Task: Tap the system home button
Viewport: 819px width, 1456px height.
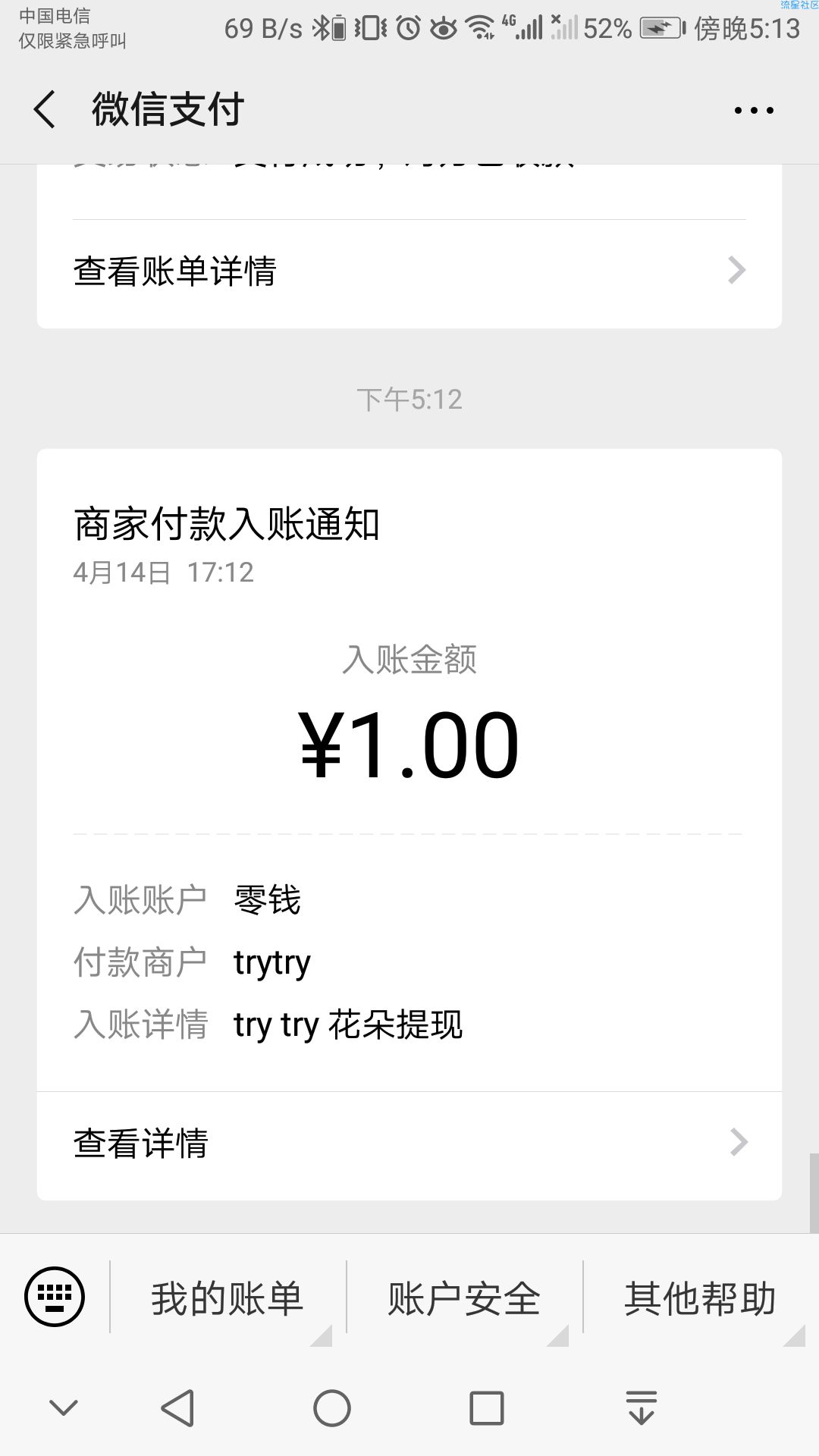Action: (332, 1409)
